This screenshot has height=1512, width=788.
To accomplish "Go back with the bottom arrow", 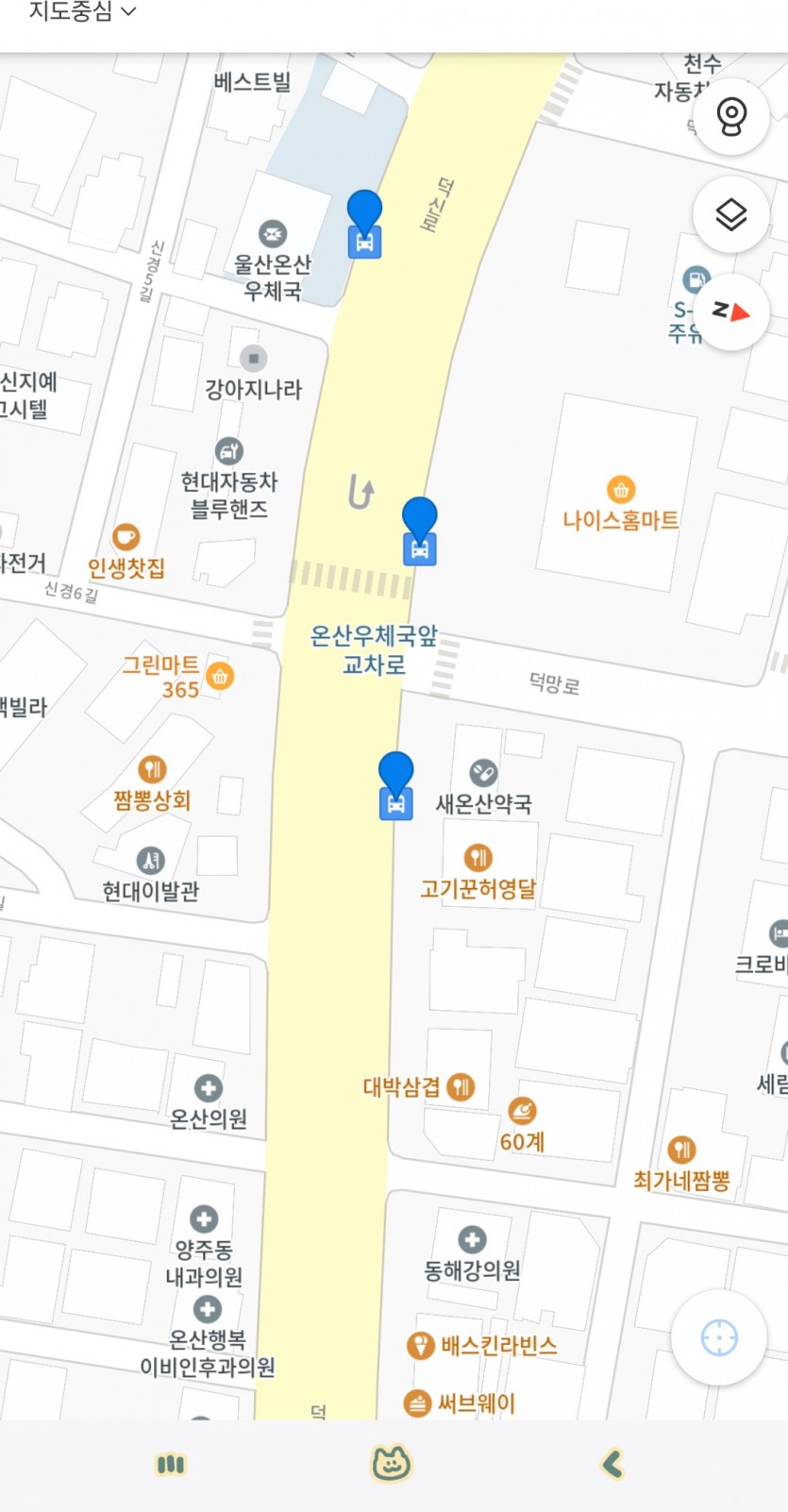I will pos(612,1464).
